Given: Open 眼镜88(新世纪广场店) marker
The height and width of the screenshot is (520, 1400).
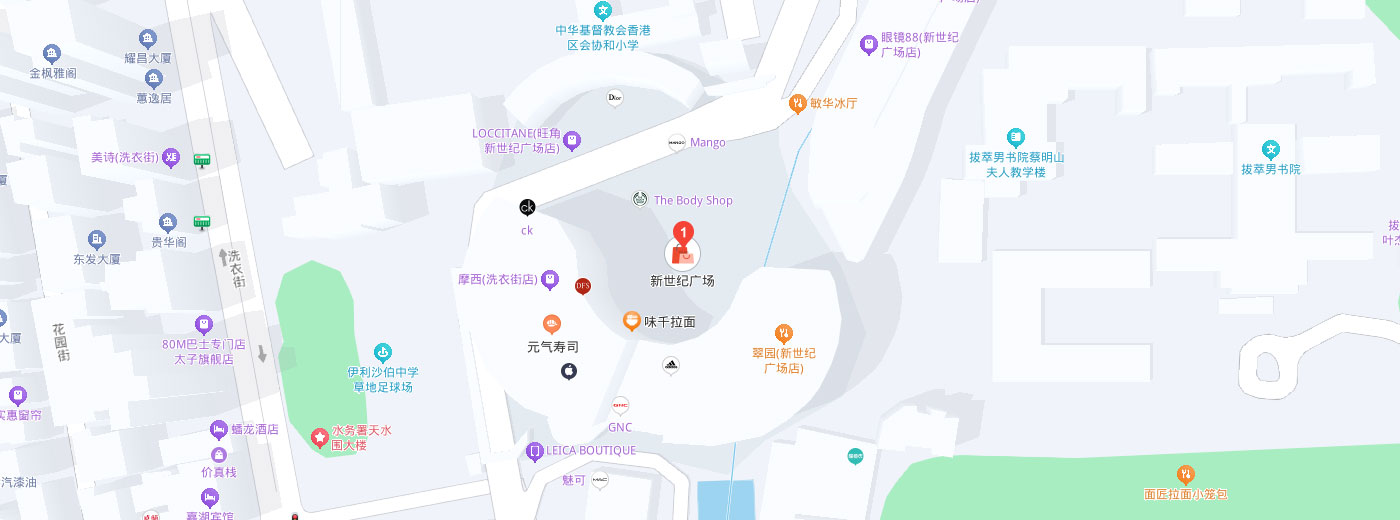Looking at the screenshot, I should point(868,44).
